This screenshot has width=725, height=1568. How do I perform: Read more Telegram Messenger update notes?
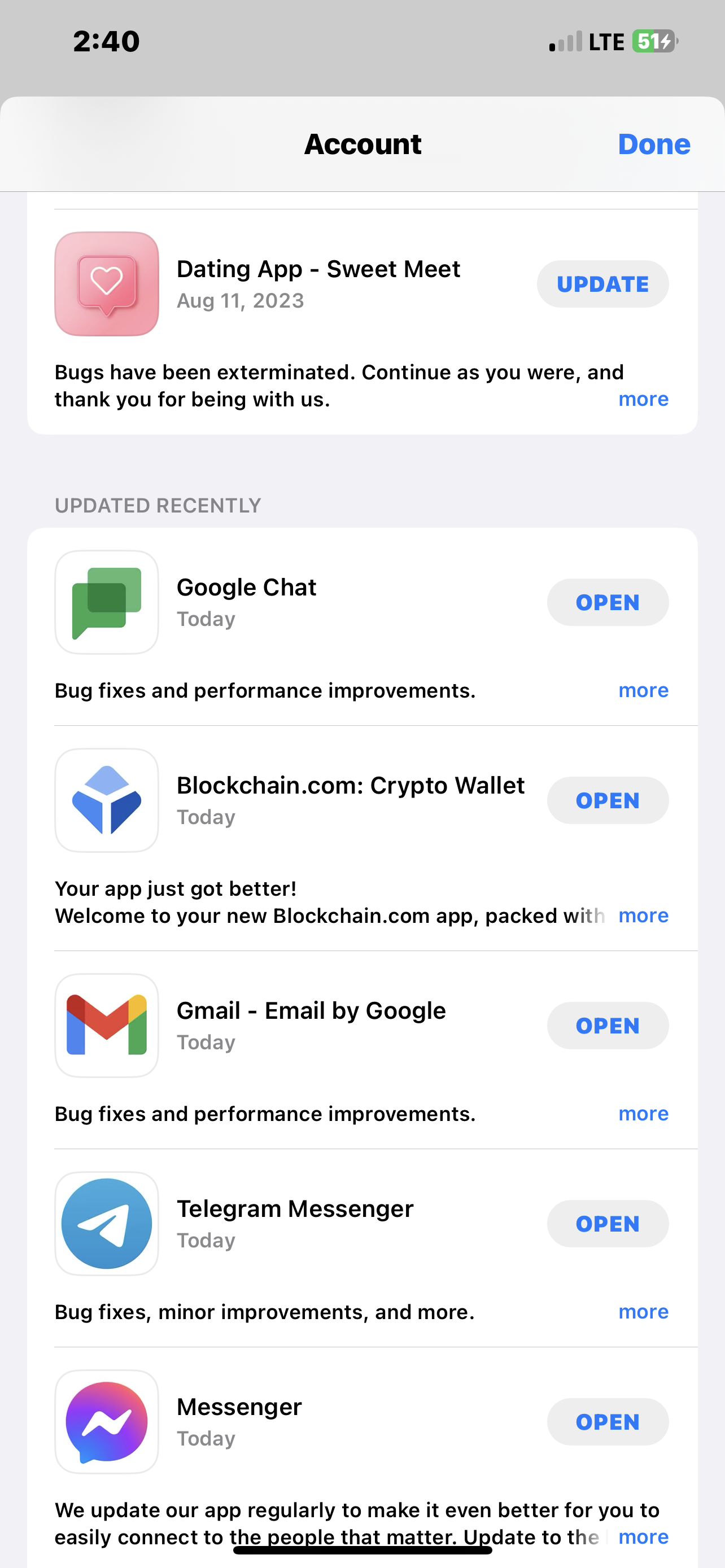click(643, 1312)
